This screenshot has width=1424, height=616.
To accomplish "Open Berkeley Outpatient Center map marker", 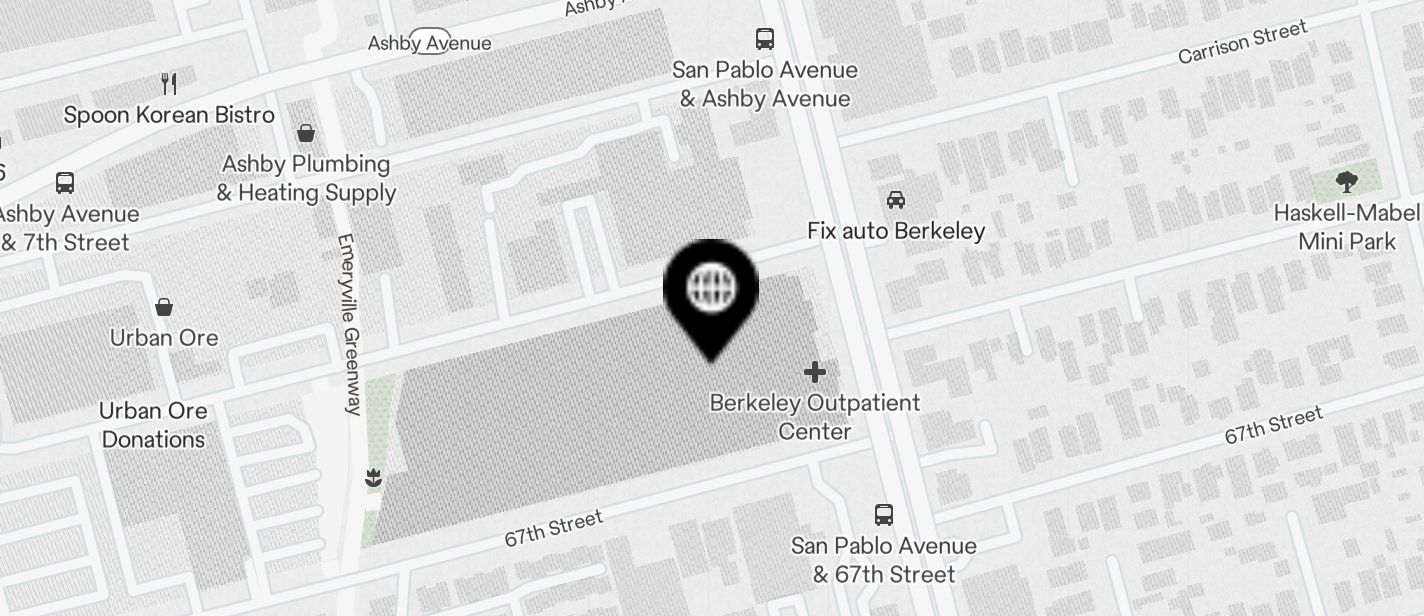I will 815,373.
